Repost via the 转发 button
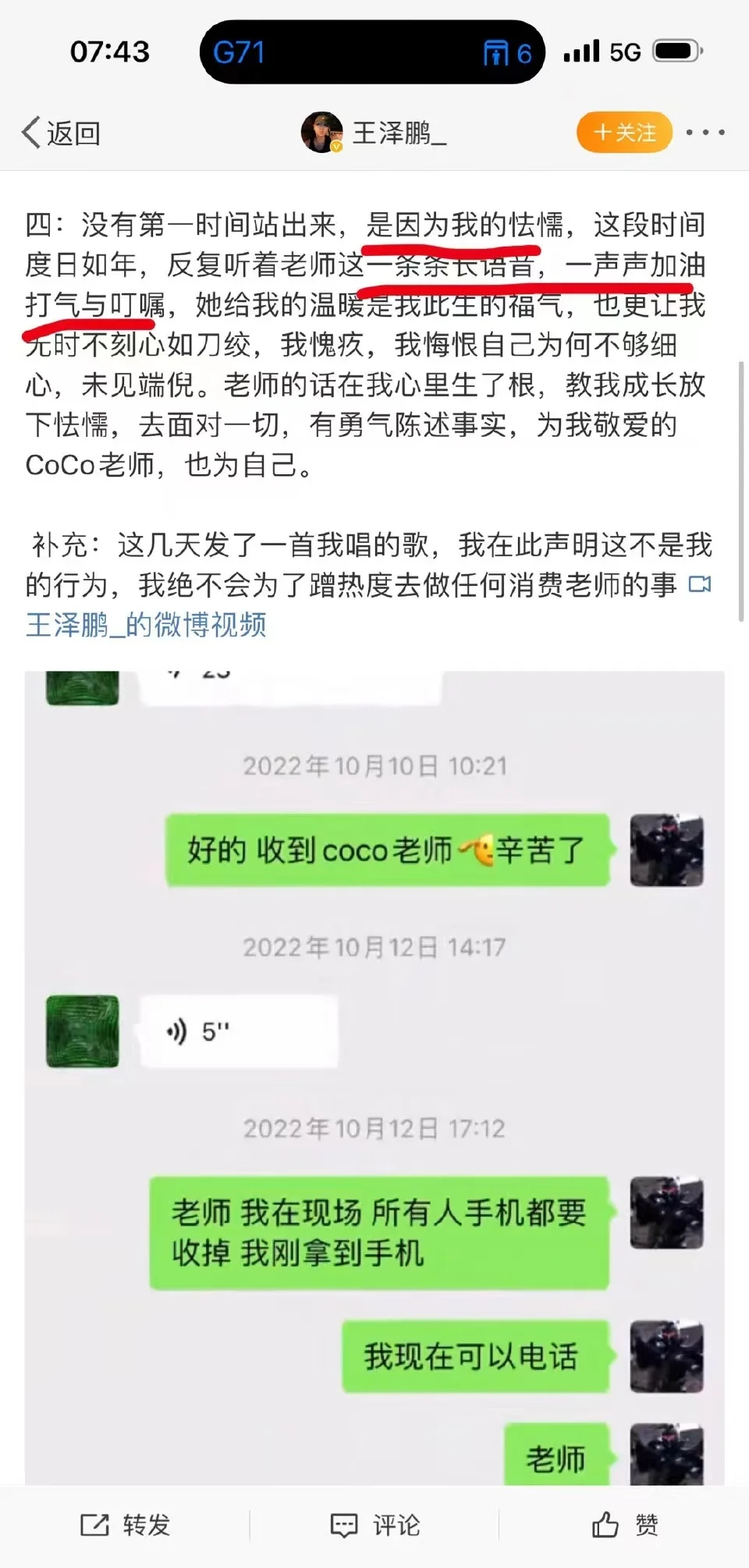 (x=125, y=1524)
